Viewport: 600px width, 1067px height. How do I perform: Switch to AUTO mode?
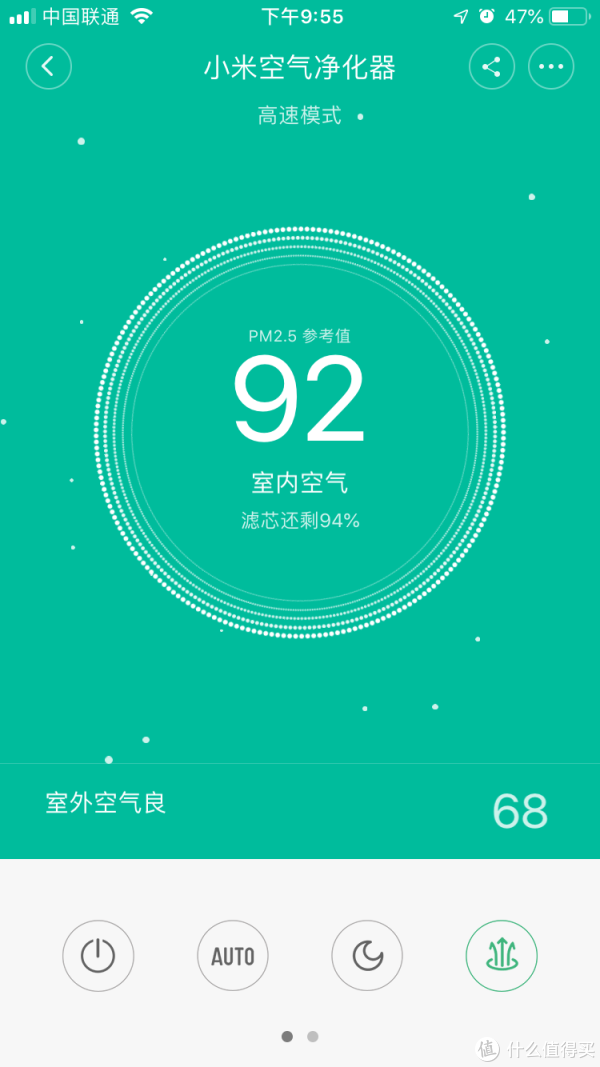click(232, 956)
